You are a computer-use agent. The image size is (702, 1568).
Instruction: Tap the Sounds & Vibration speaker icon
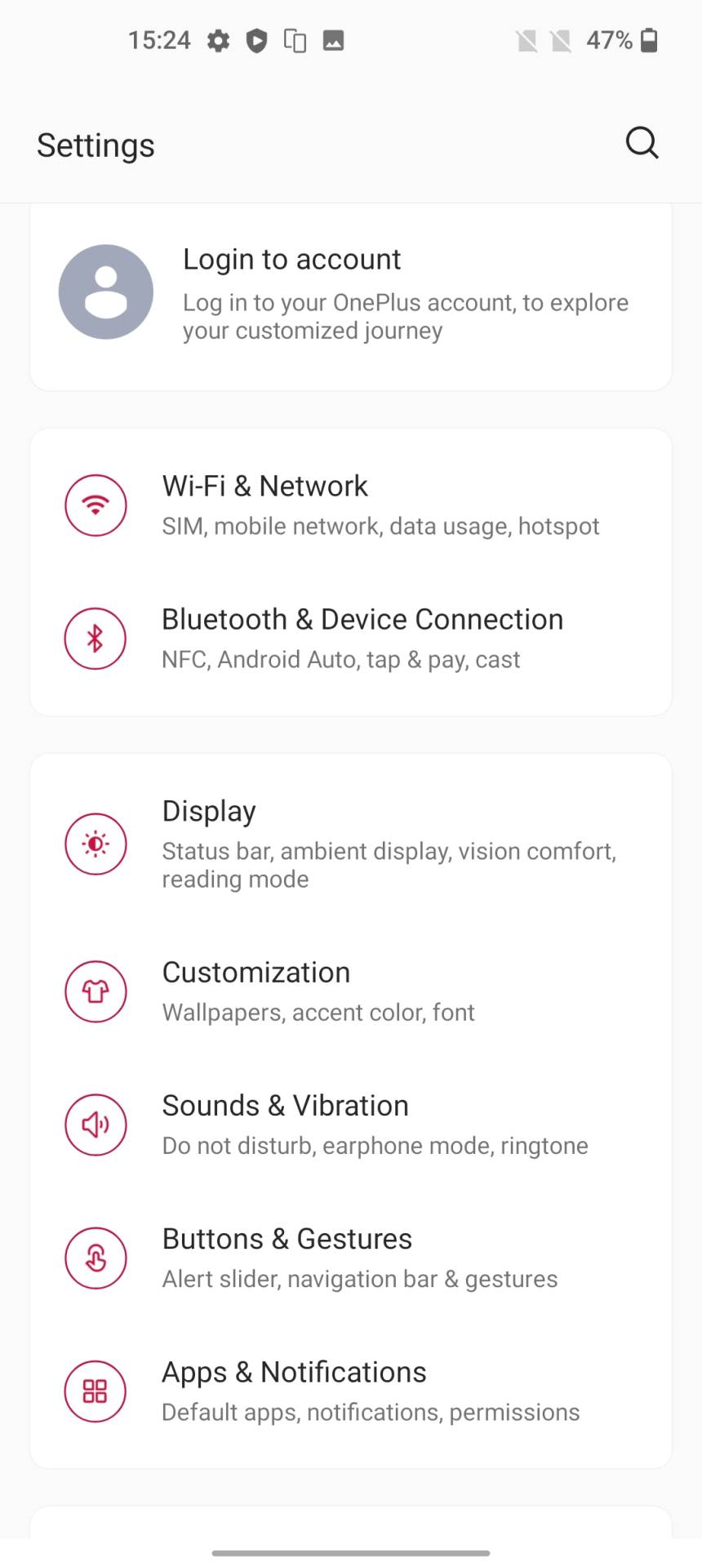point(96,1125)
